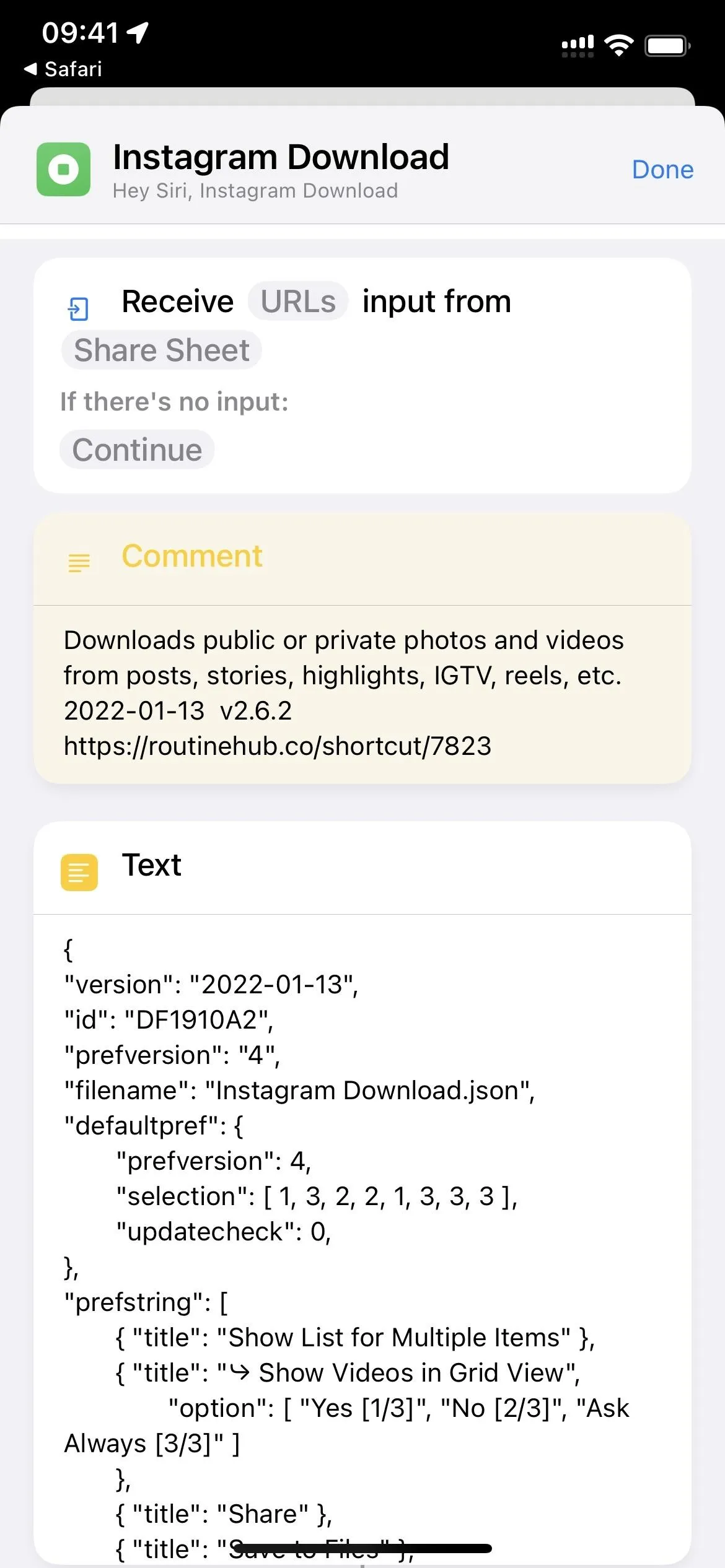Change the Share Sheet input source
Viewport: 725px width, 1568px height.
tap(161, 350)
